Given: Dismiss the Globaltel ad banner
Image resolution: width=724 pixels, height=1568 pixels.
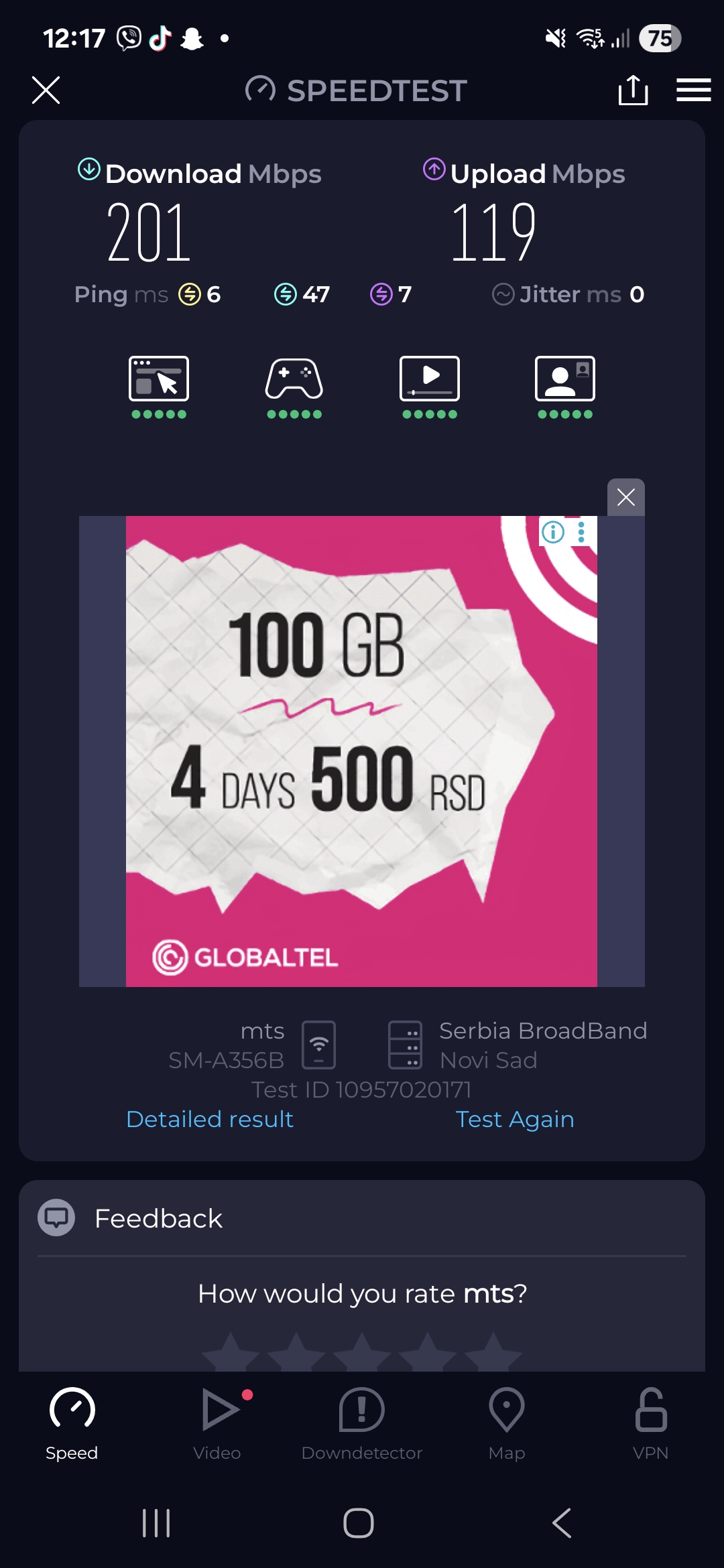Looking at the screenshot, I should coord(625,497).
